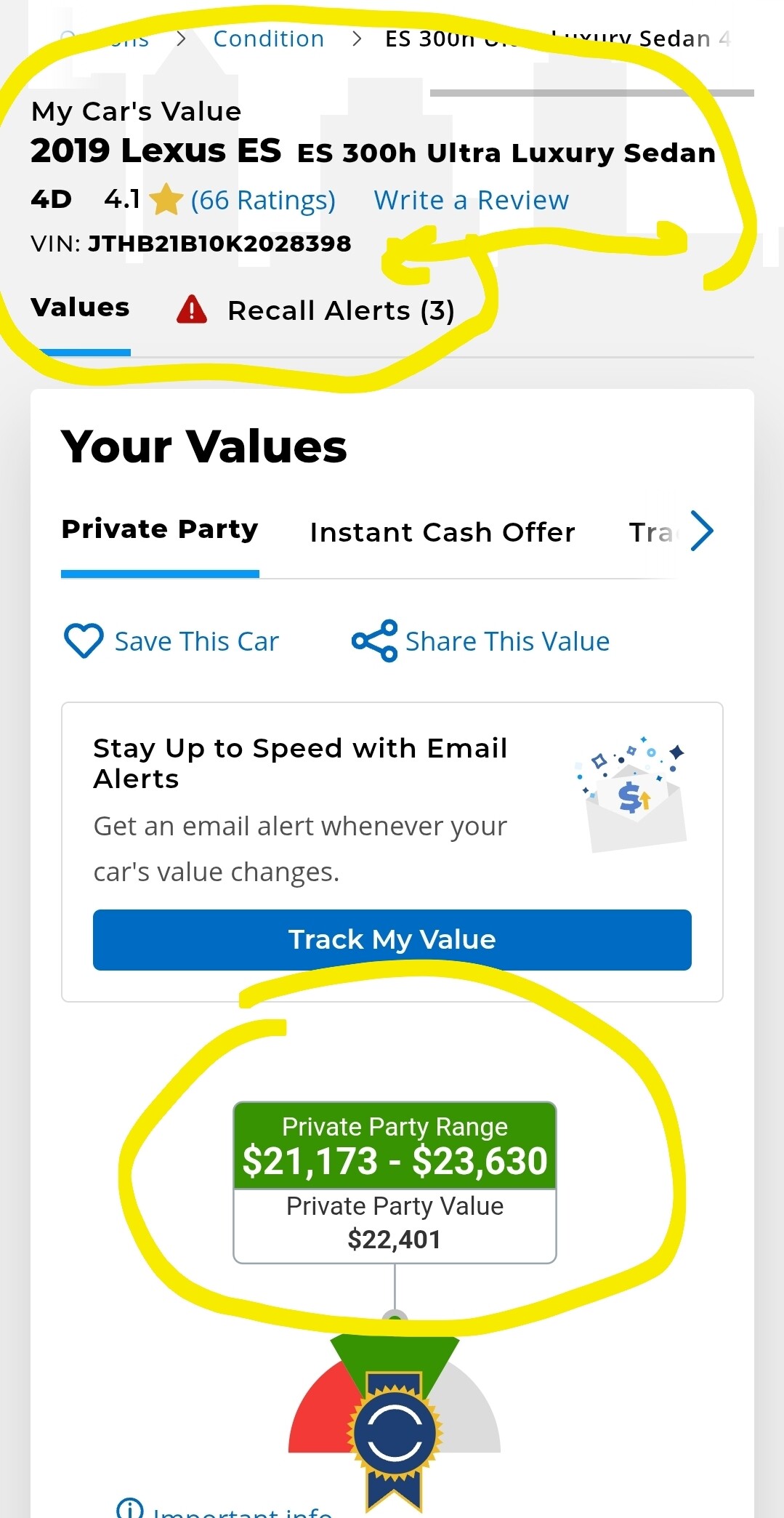Tap the Track My Value button

tap(392, 939)
